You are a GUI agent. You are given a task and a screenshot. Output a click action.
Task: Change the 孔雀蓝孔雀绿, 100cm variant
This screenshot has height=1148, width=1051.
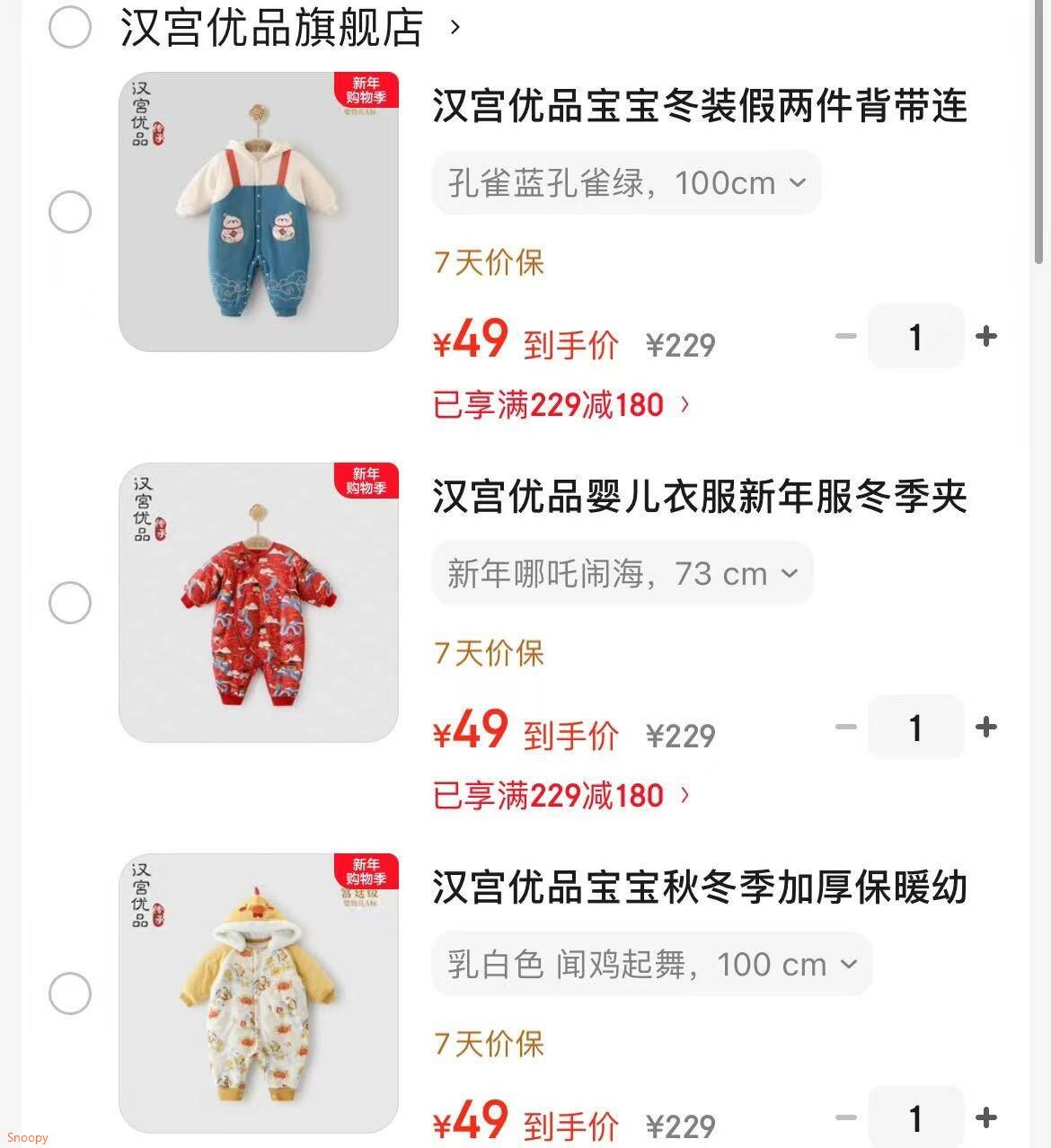(x=626, y=183)
